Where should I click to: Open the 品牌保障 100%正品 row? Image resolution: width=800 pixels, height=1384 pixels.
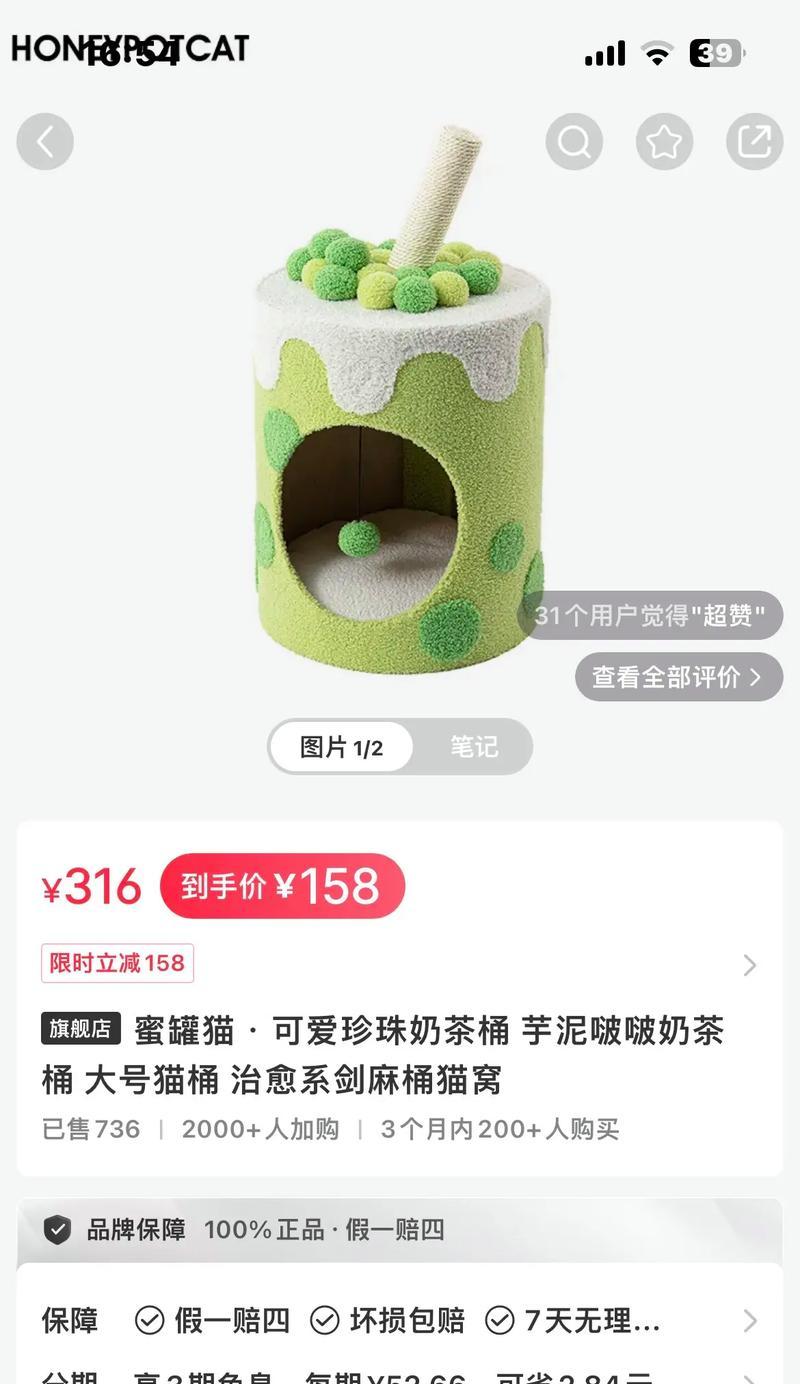(400, 1230)
